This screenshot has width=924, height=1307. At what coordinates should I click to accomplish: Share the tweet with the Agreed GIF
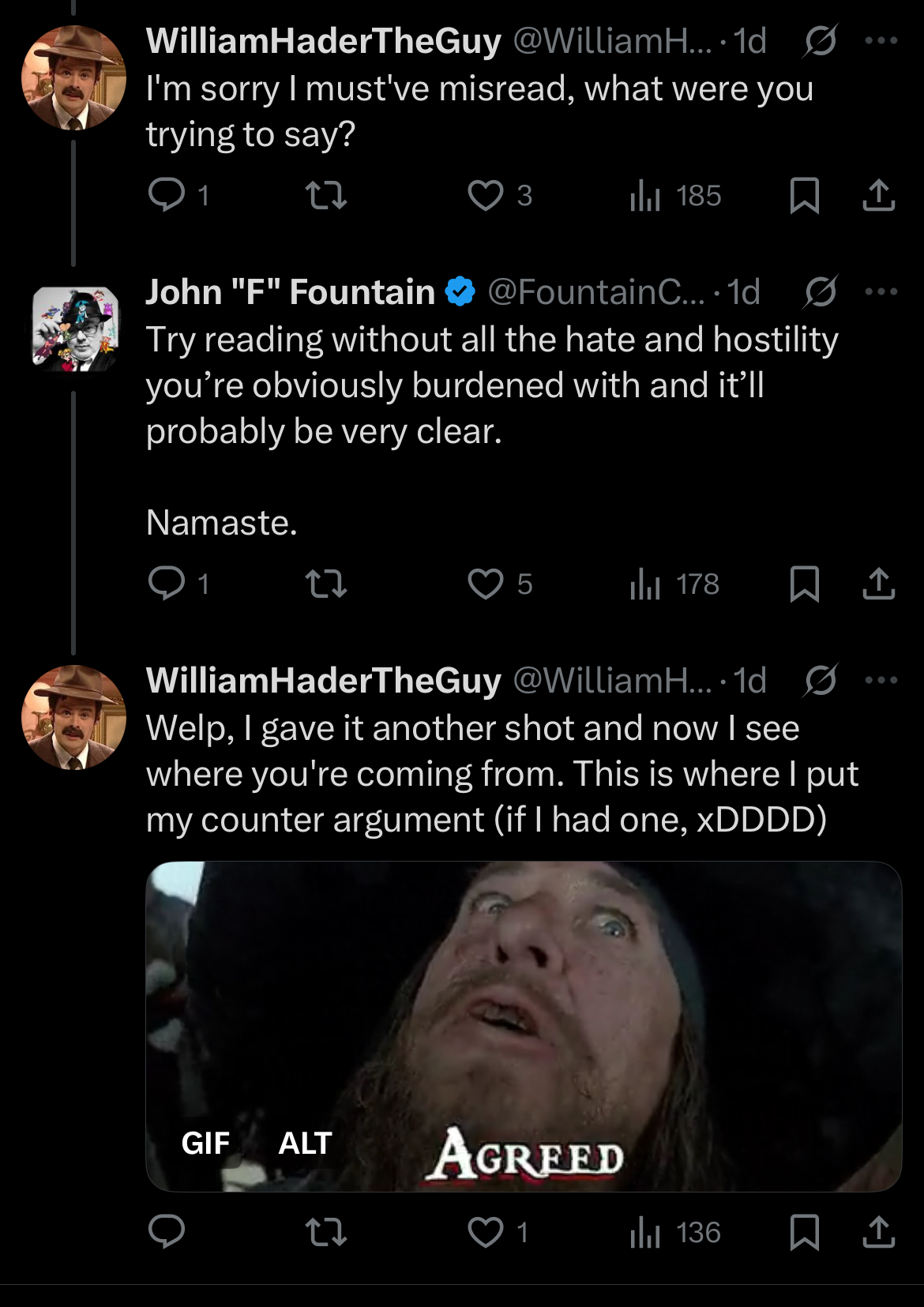pyautogui.click(x=878, y=1232)
